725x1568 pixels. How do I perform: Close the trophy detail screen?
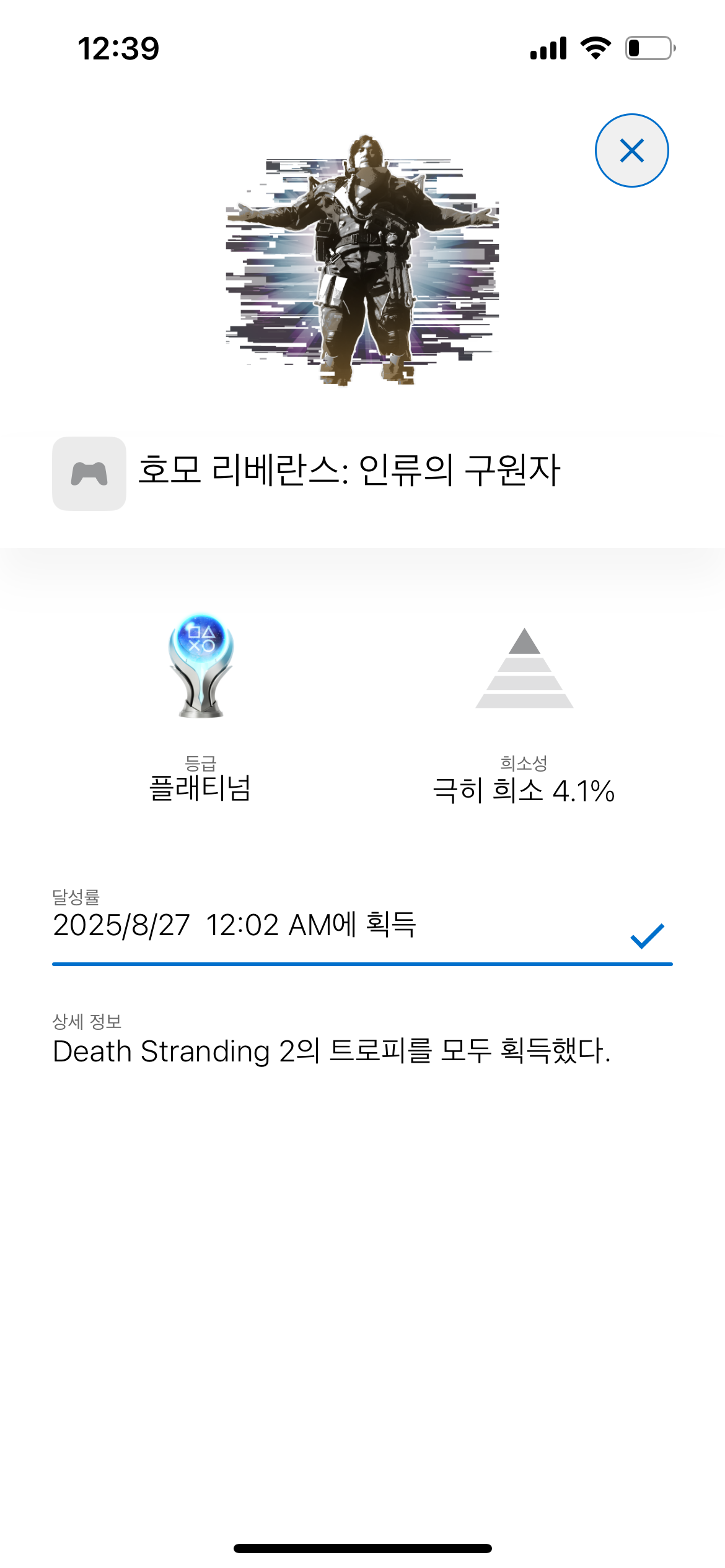tap(631, 150)
